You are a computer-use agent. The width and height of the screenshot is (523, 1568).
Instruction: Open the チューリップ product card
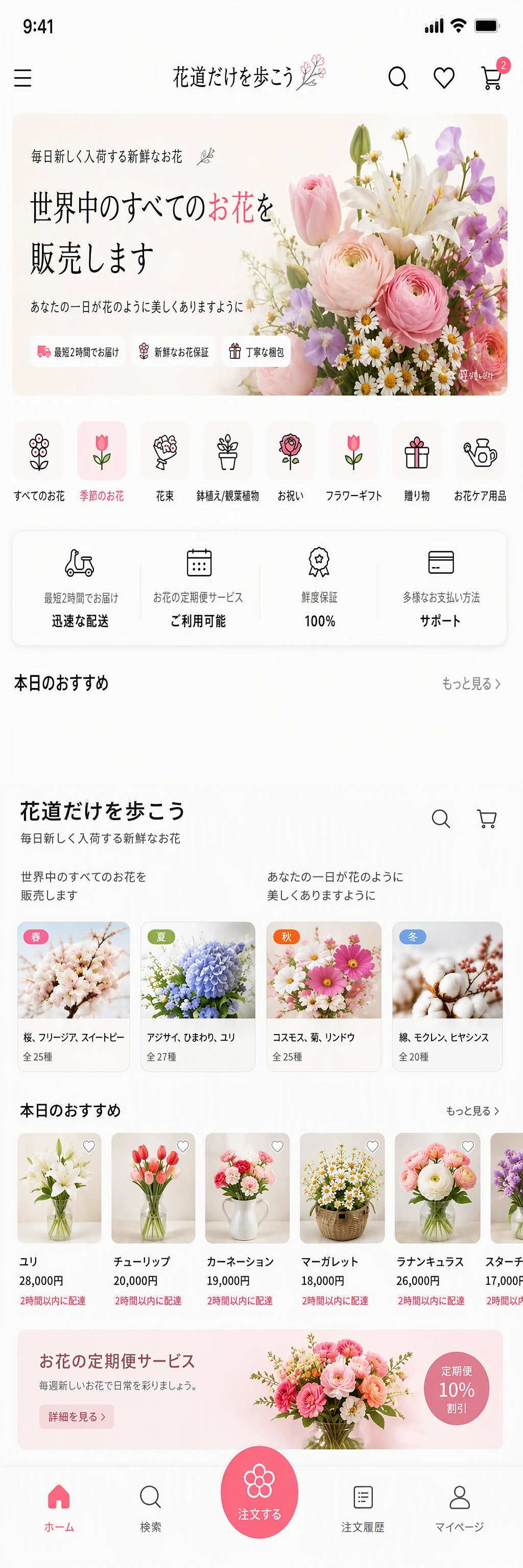tap(153, 1219)
